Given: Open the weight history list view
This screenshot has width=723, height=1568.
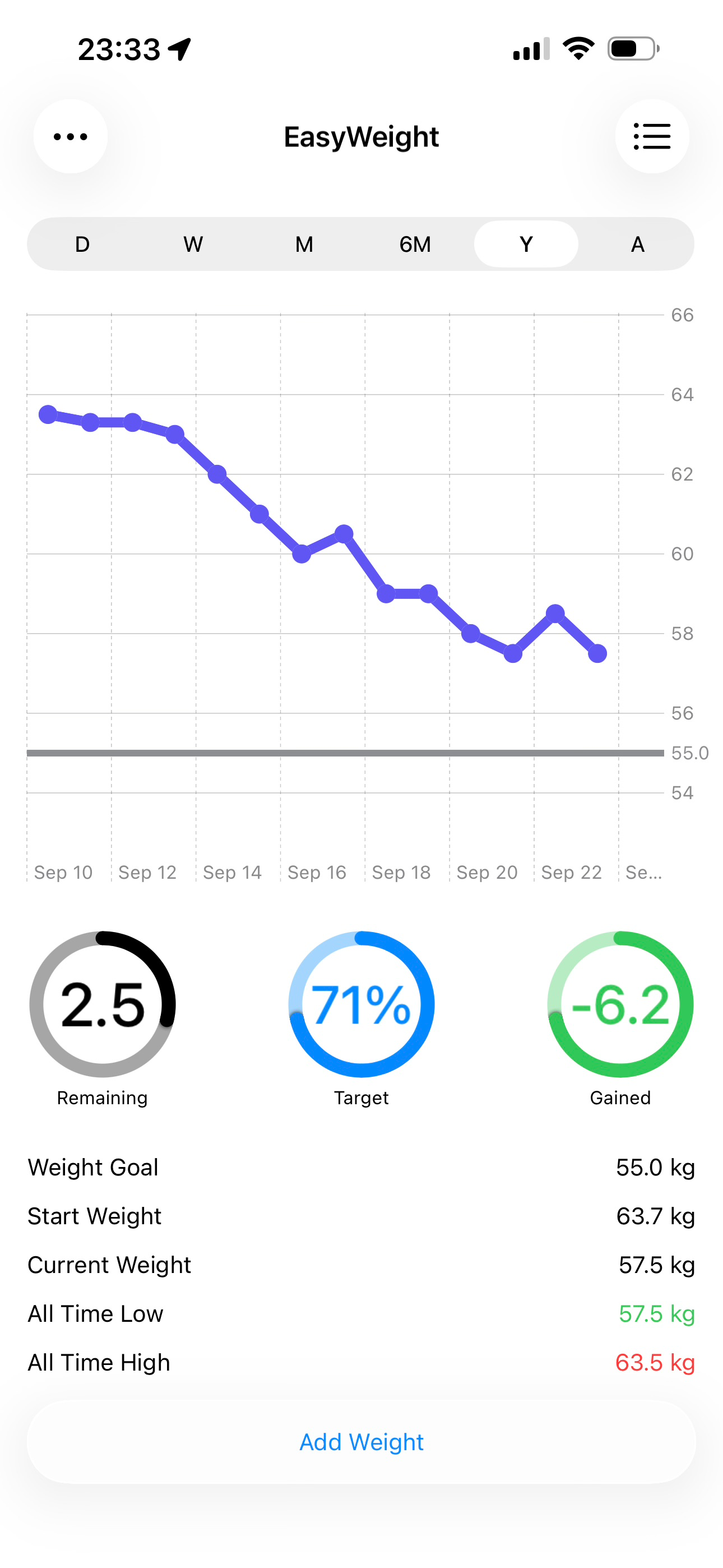Looking at the screenshot, I should [652, 136].
